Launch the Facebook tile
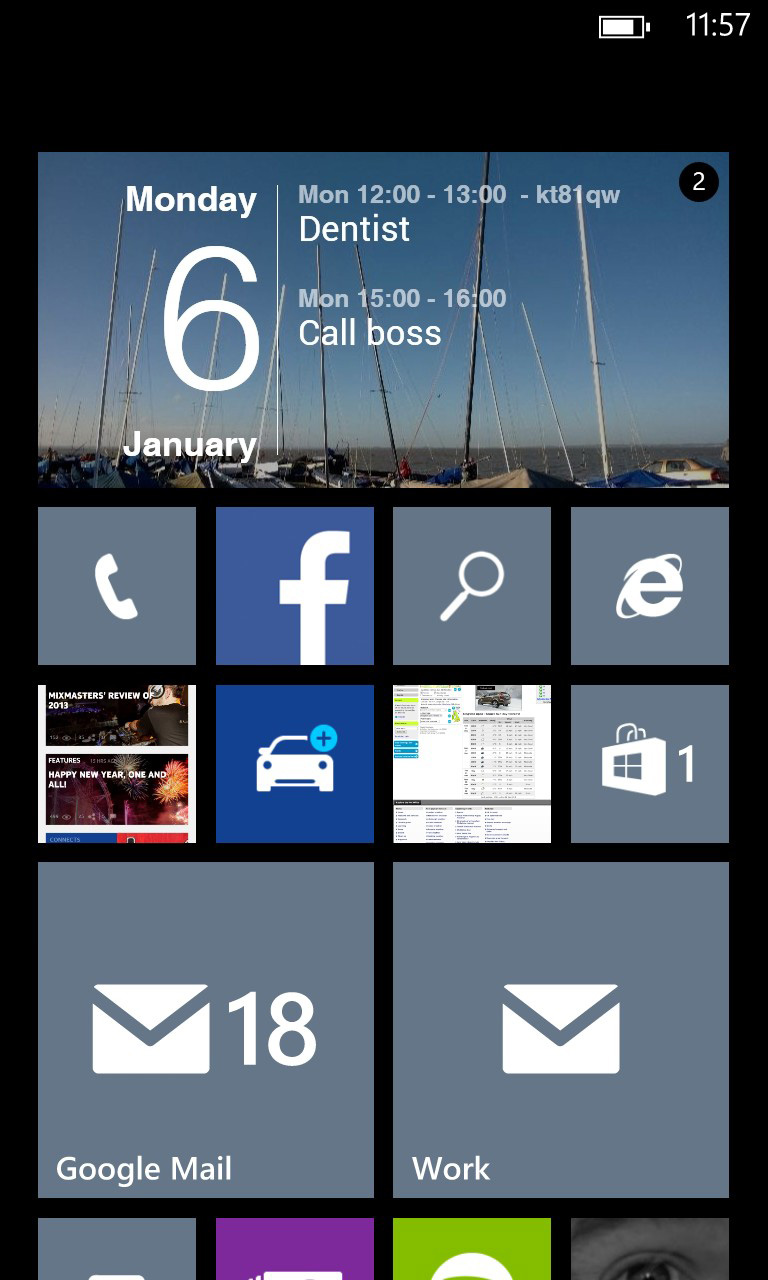 click(295, 586)
